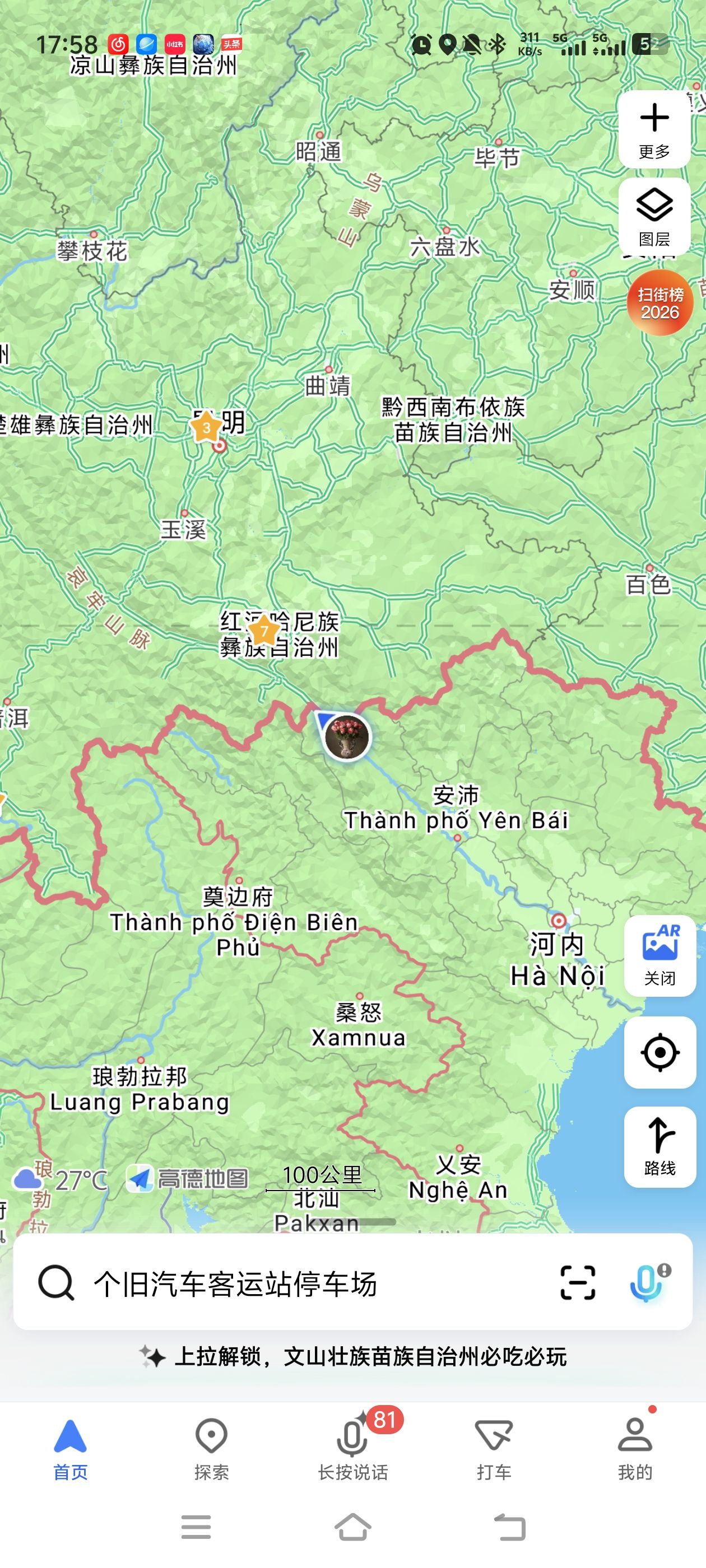Open the 扫街榜 2026 badge
The image size is (706, 1568).
click(660, 302)
